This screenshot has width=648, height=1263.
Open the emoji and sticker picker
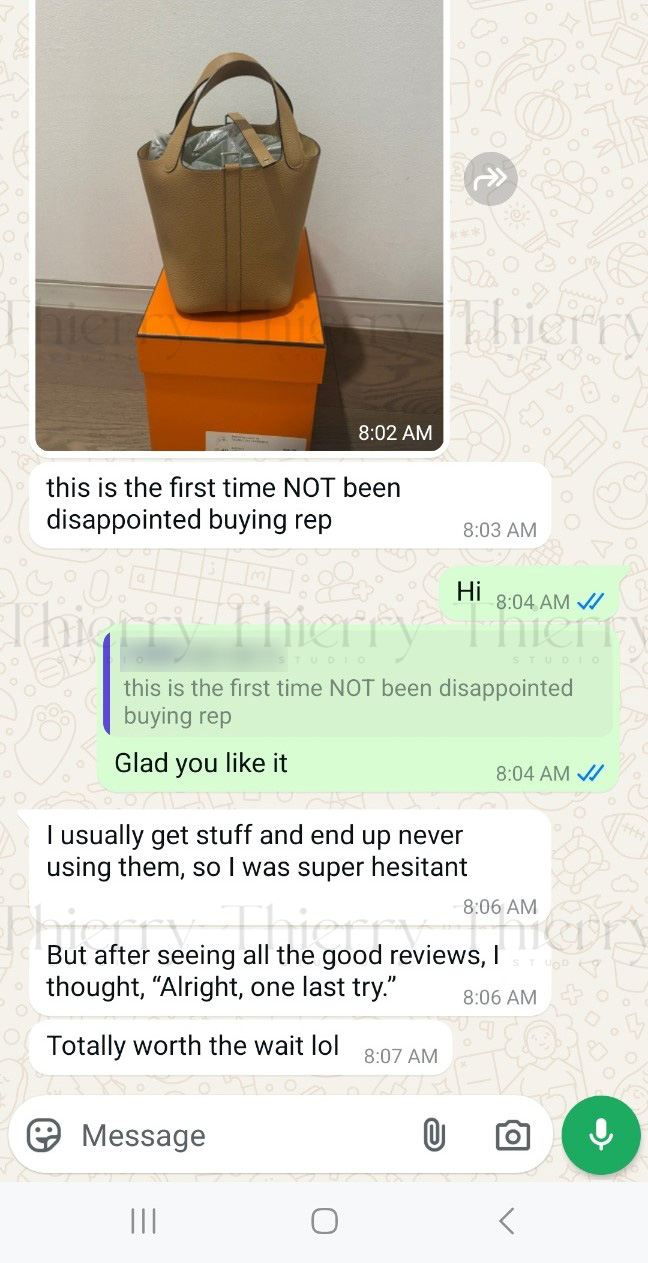(44, 1135)
